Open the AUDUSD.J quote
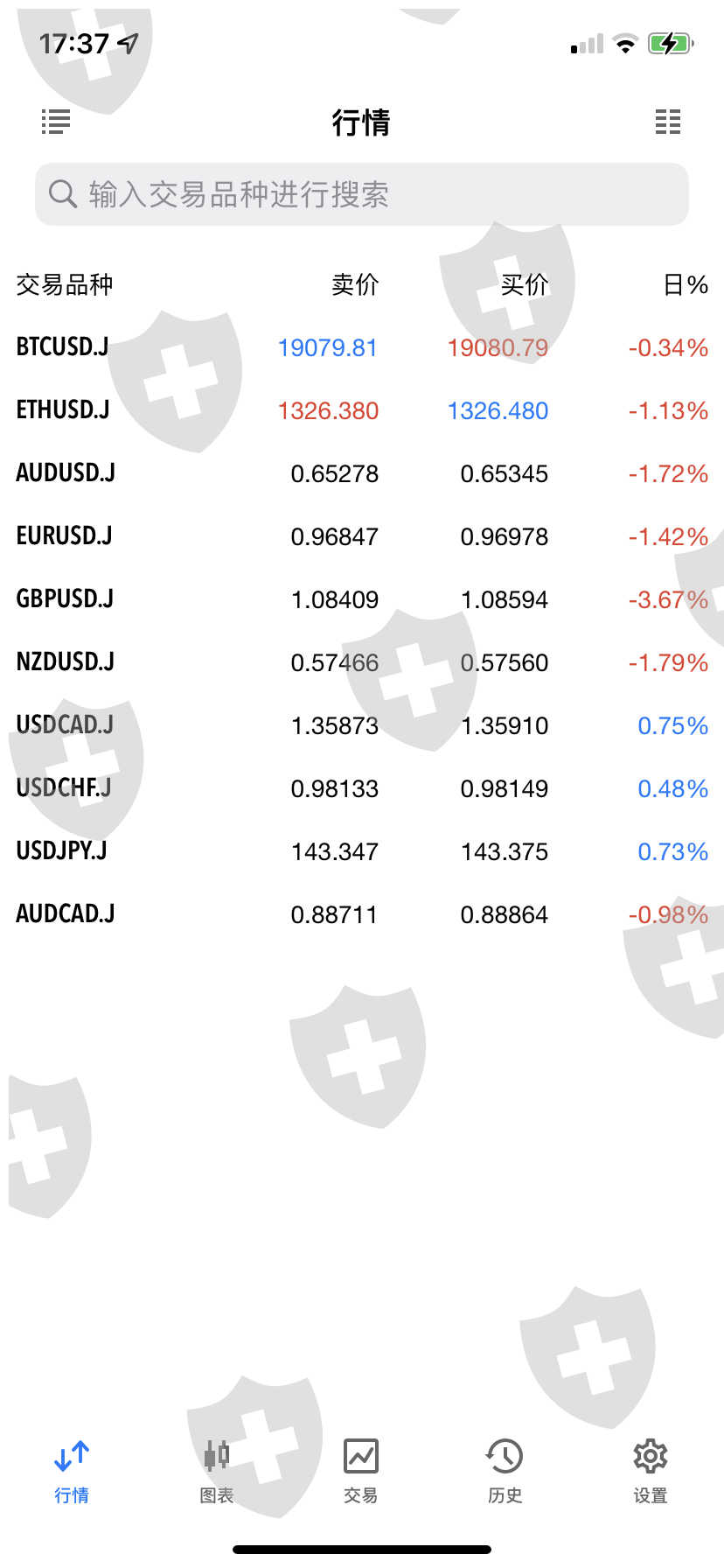The height and width of the screenshot is (1568, 724). [362, 473]
